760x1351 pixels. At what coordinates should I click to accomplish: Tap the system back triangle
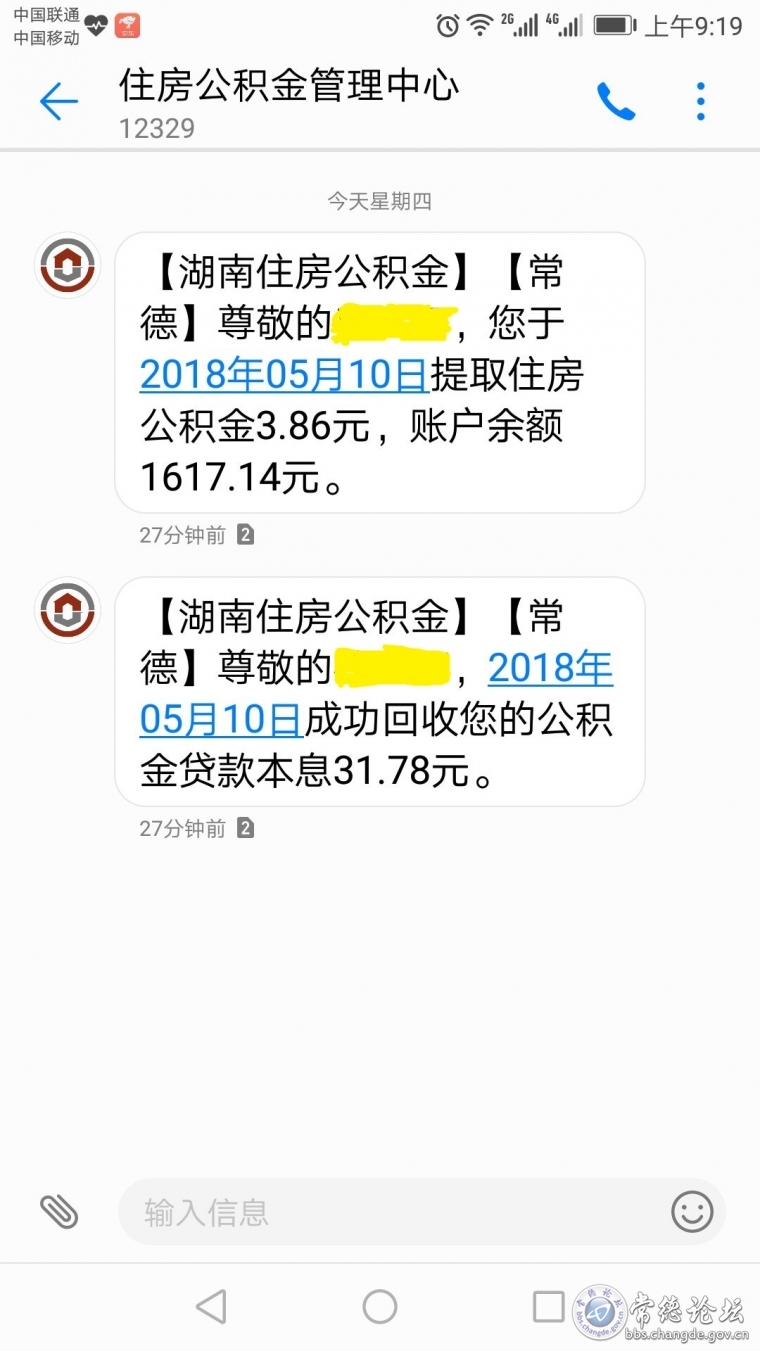211,1306
